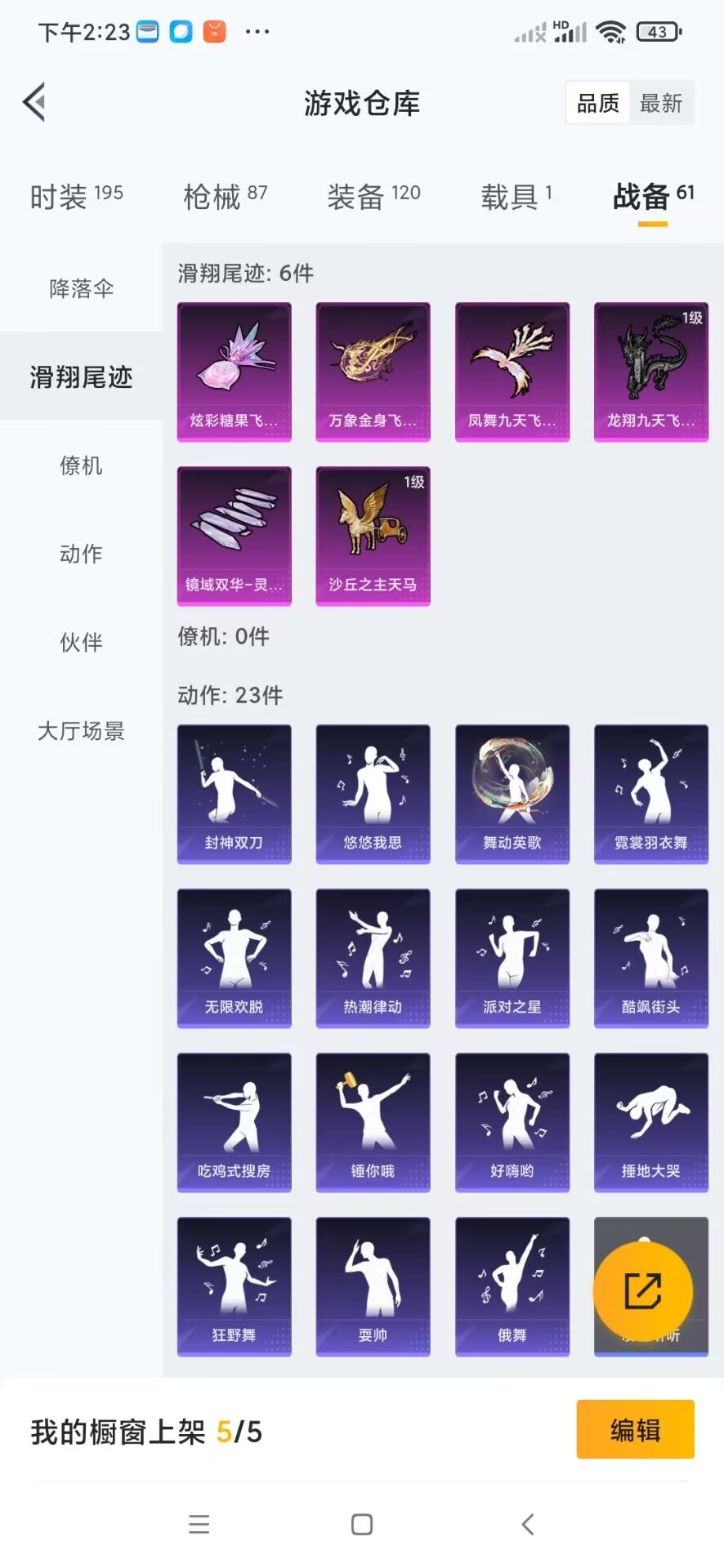Expand the 僚机 sidebar section

pyautogui.click(x=81, y=465)
